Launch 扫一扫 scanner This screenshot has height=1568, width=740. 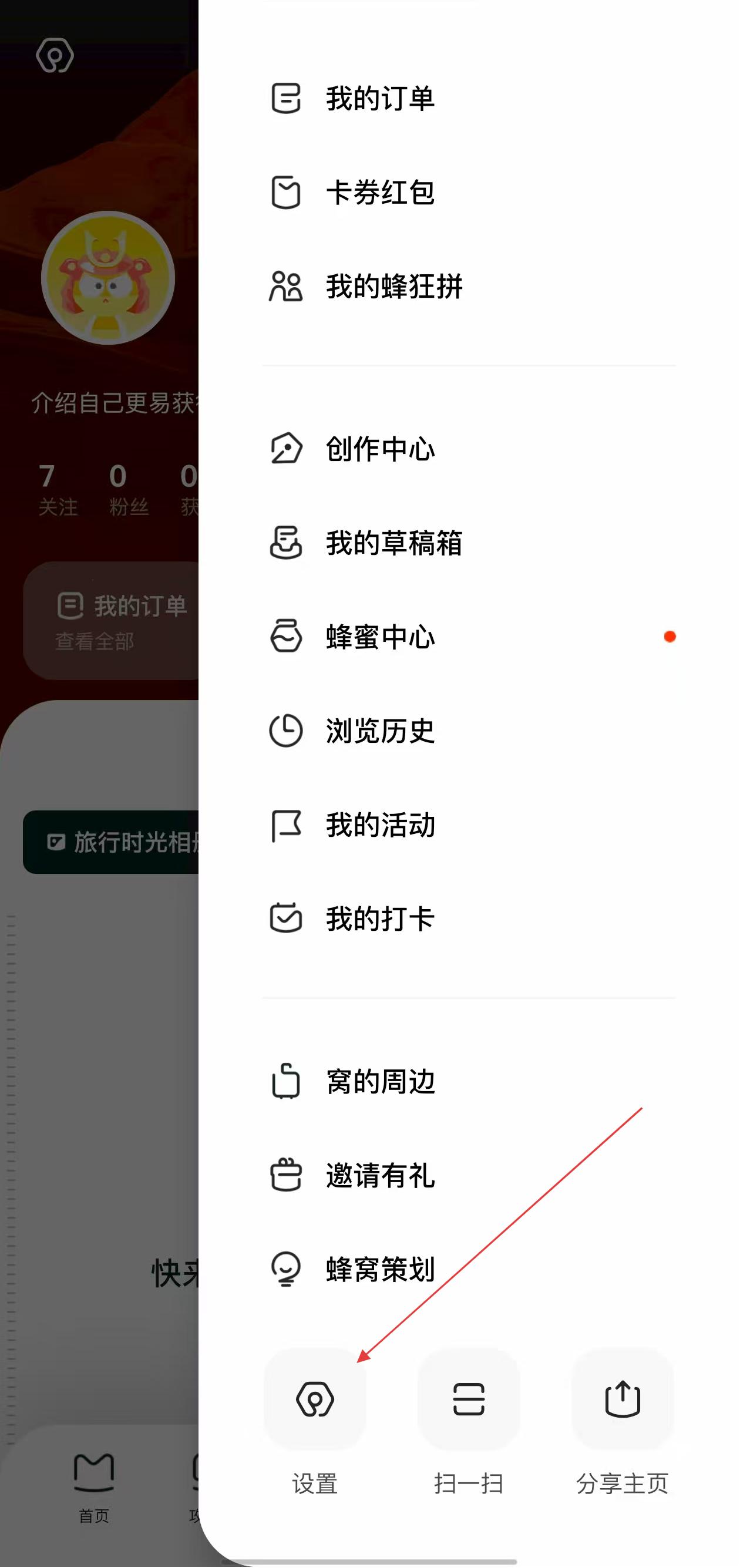pyautogui.click(x=469, y=1399)
